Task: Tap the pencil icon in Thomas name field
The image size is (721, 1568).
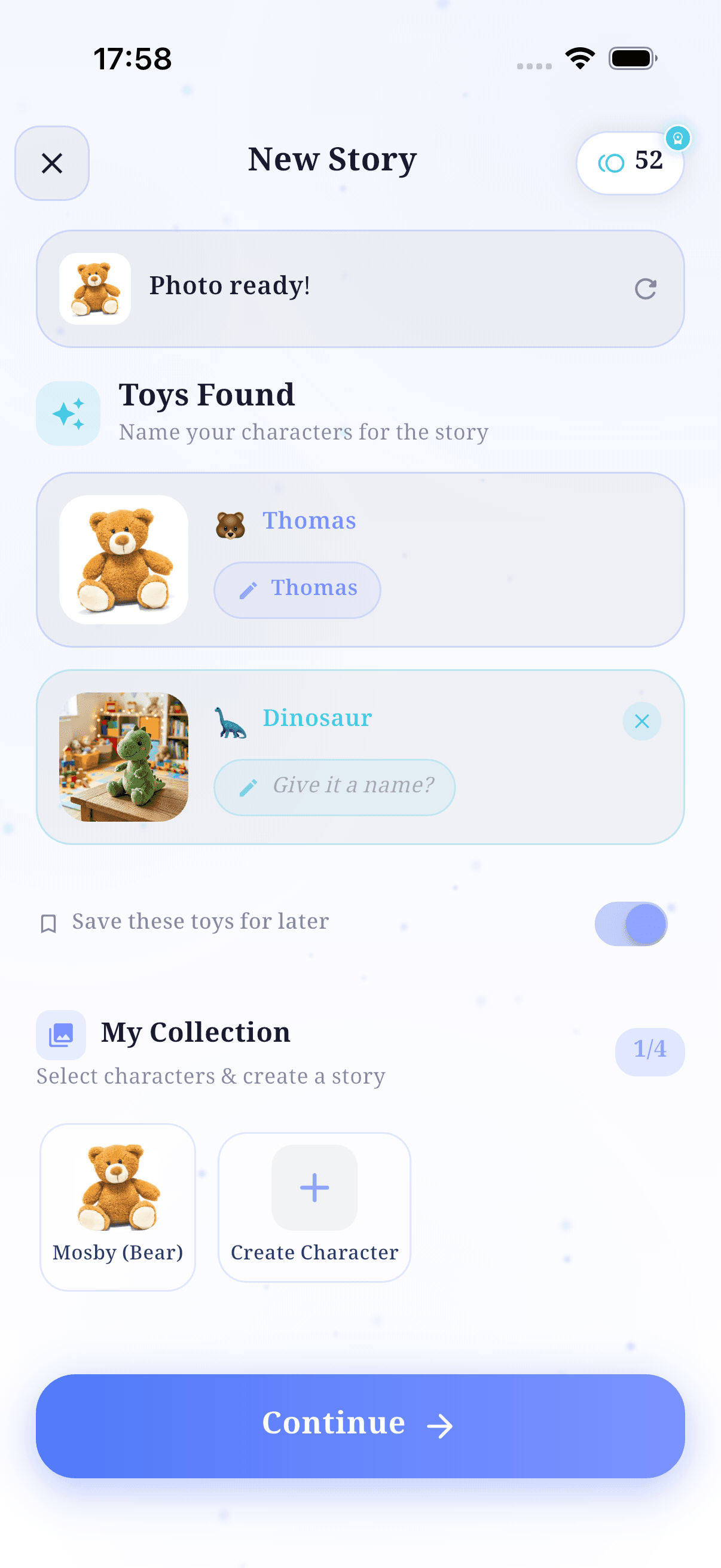Action: click(247, 588)
